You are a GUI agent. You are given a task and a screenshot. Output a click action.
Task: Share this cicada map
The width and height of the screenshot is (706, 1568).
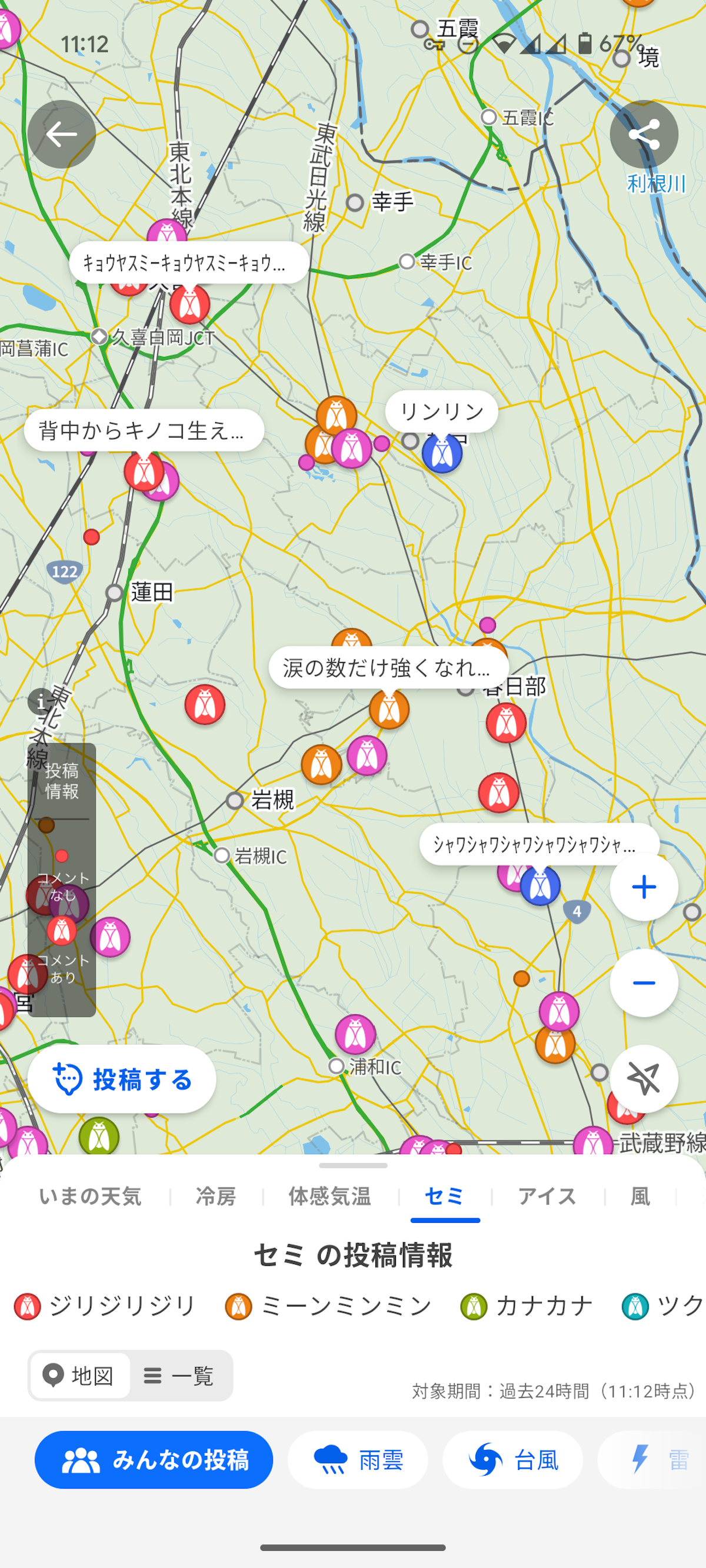643,135
